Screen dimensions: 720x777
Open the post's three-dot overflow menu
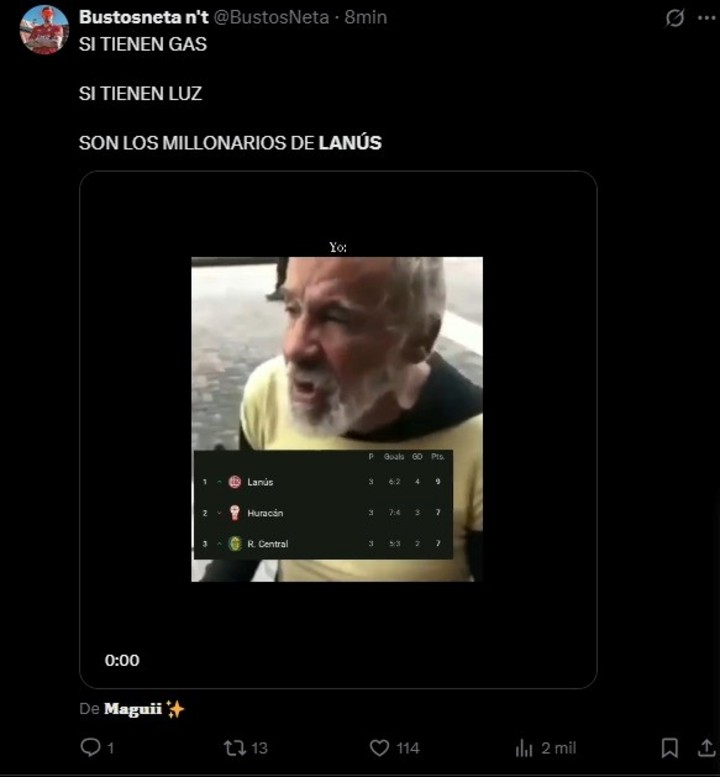coord(707,18)
